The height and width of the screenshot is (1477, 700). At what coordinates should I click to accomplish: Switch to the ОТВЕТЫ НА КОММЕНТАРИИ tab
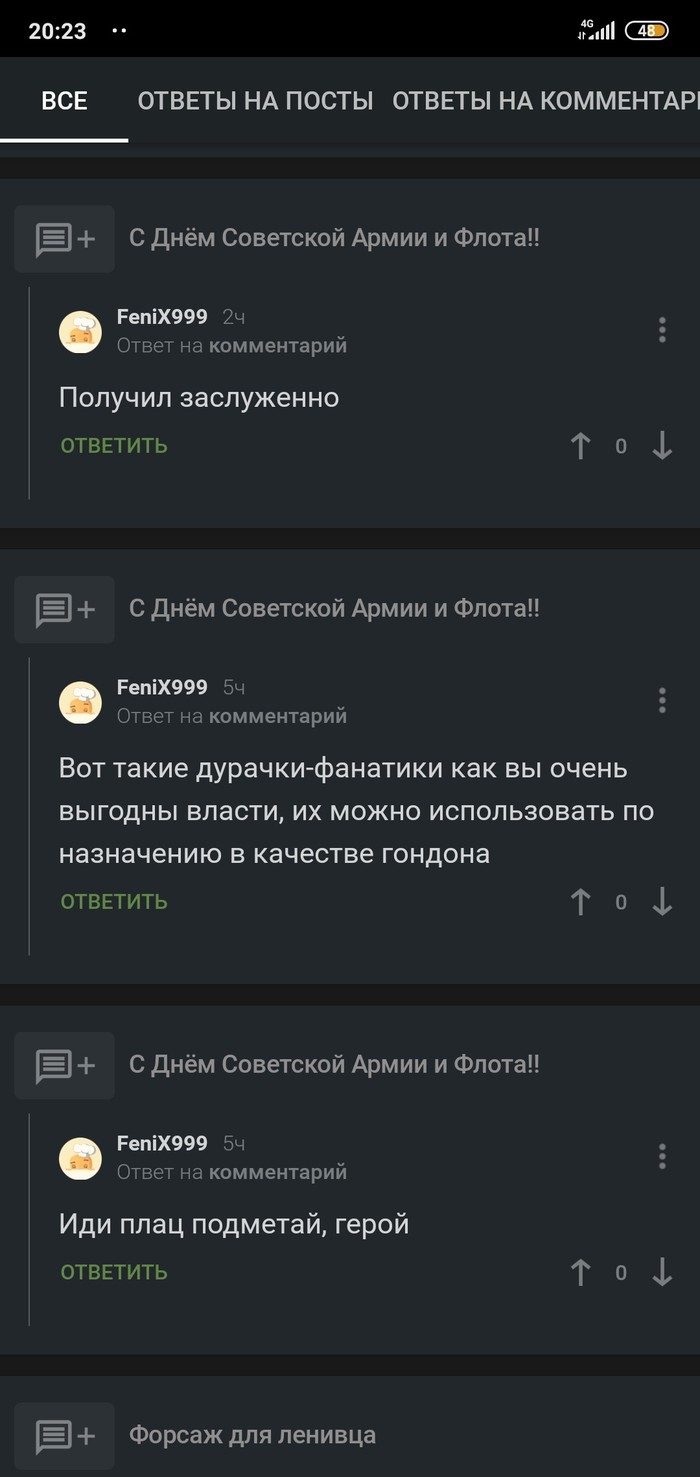point(545,101)
